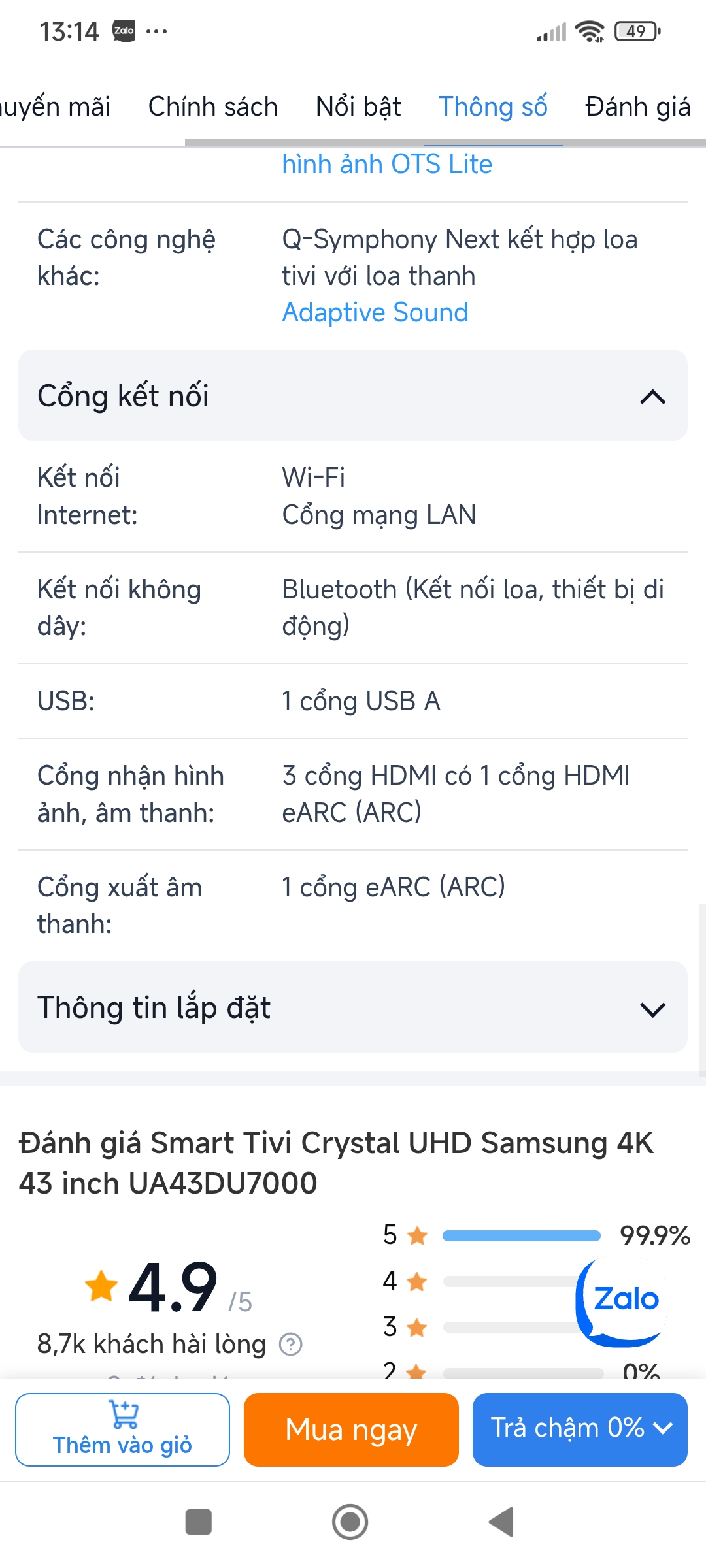Expand the Thông tin lắp đặt section
The height and width of the screenshot is (1568, 706).
652,1008
